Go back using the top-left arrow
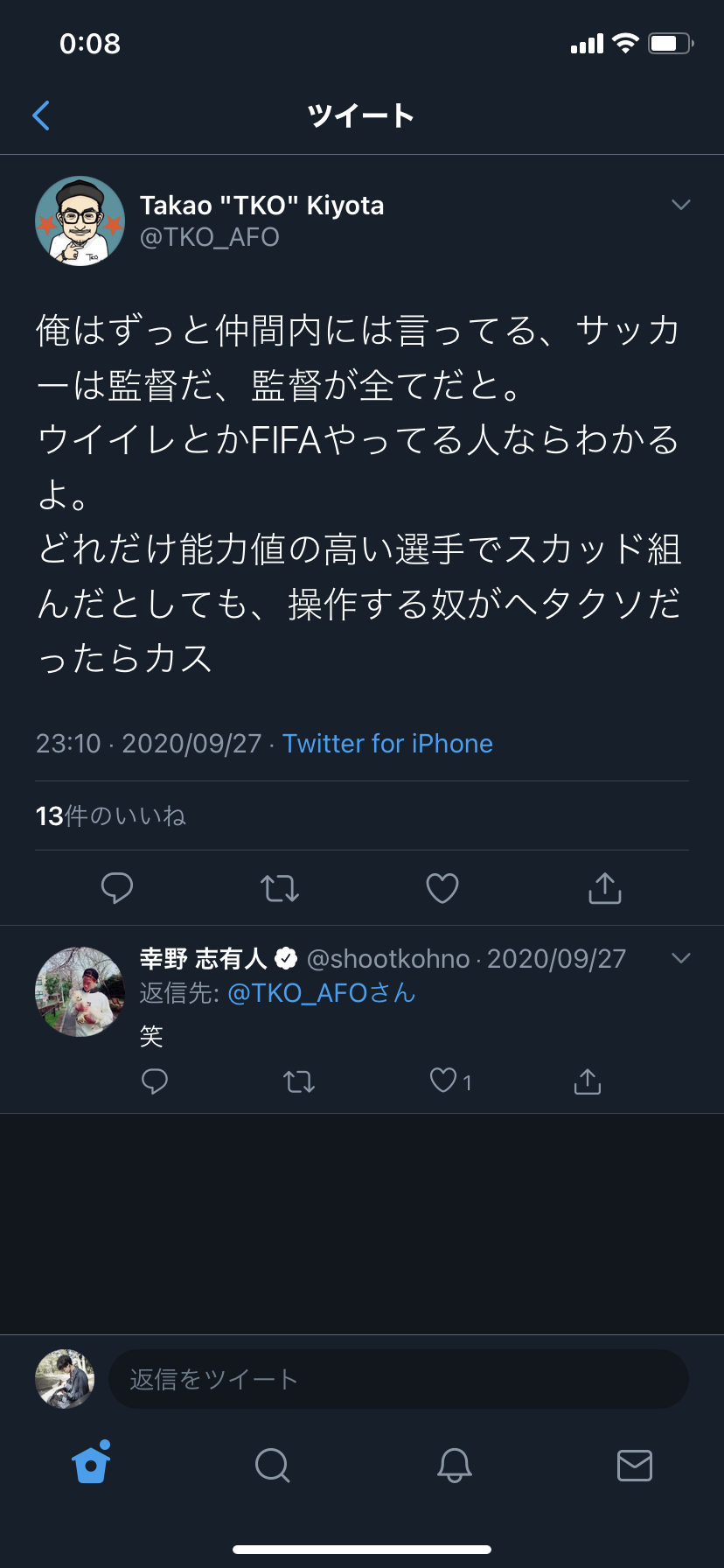 41,115
